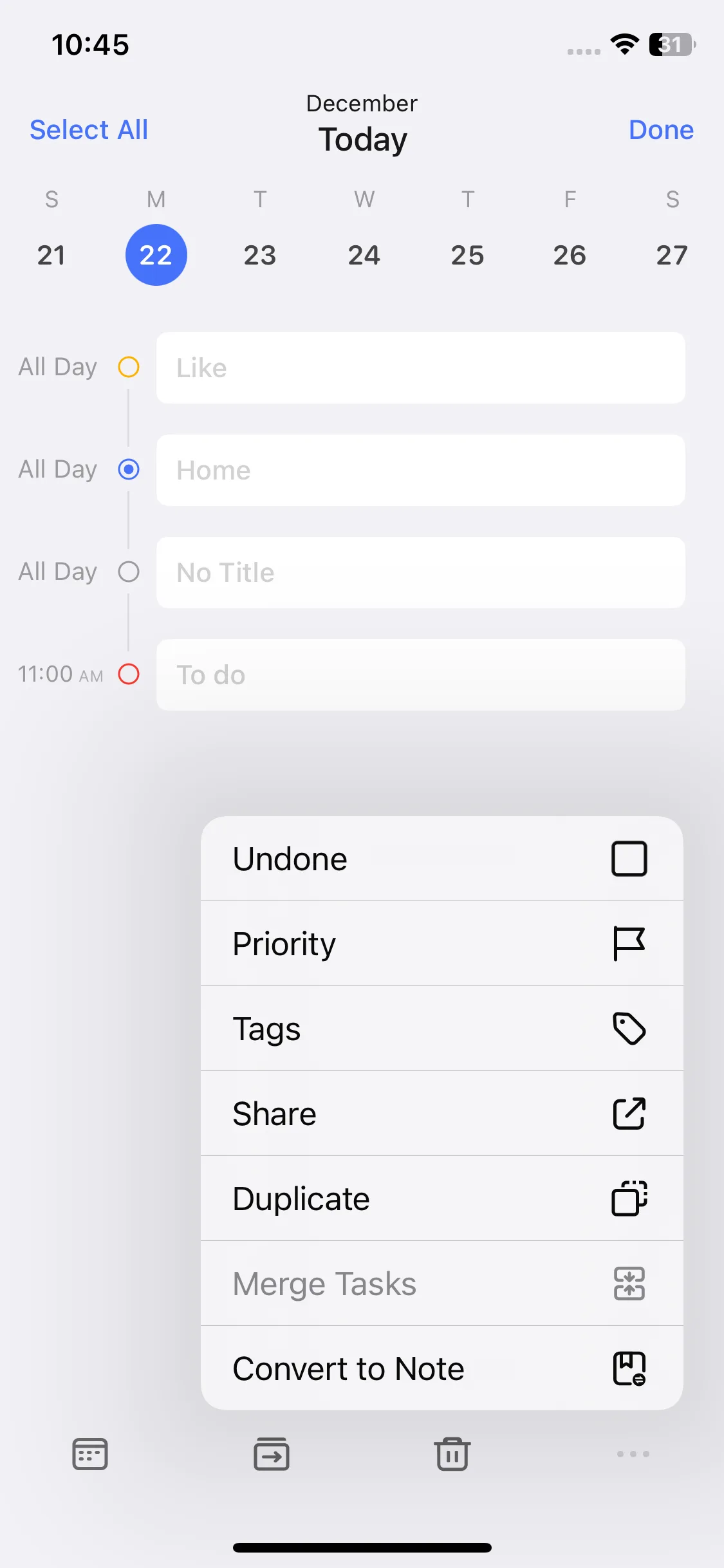This screenshot has width=724, height=1568.
Task: Duplicate the selected task
Action: pos(441,1199)
